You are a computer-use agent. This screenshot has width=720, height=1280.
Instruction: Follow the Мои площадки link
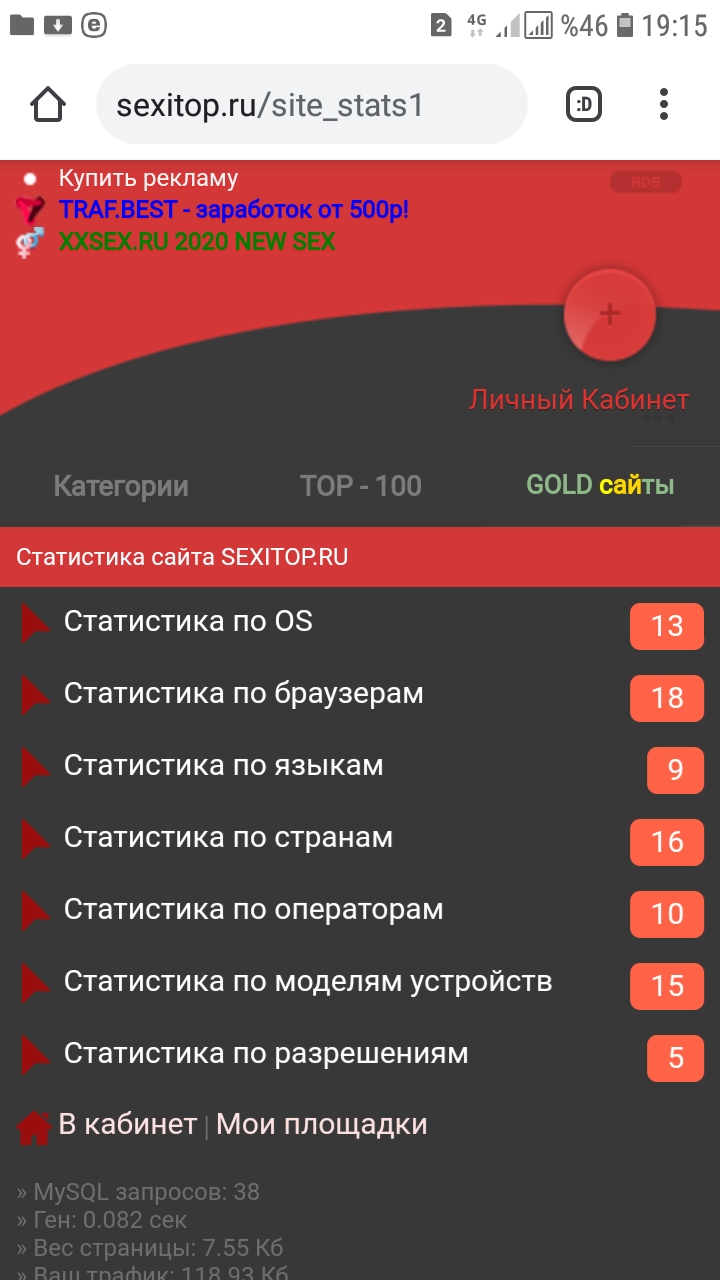pos(321,1124)
